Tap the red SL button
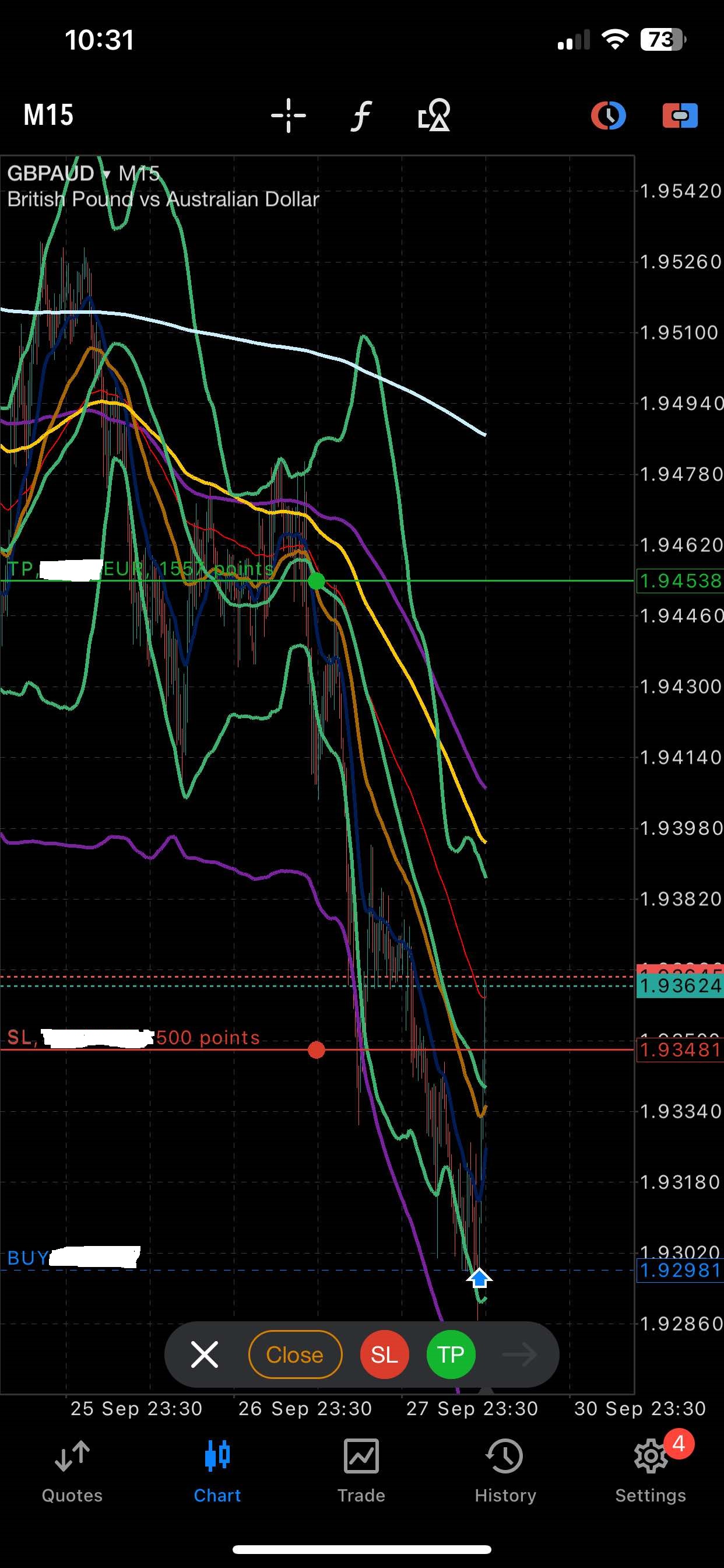724x1568 pixels. [385, 1354]
